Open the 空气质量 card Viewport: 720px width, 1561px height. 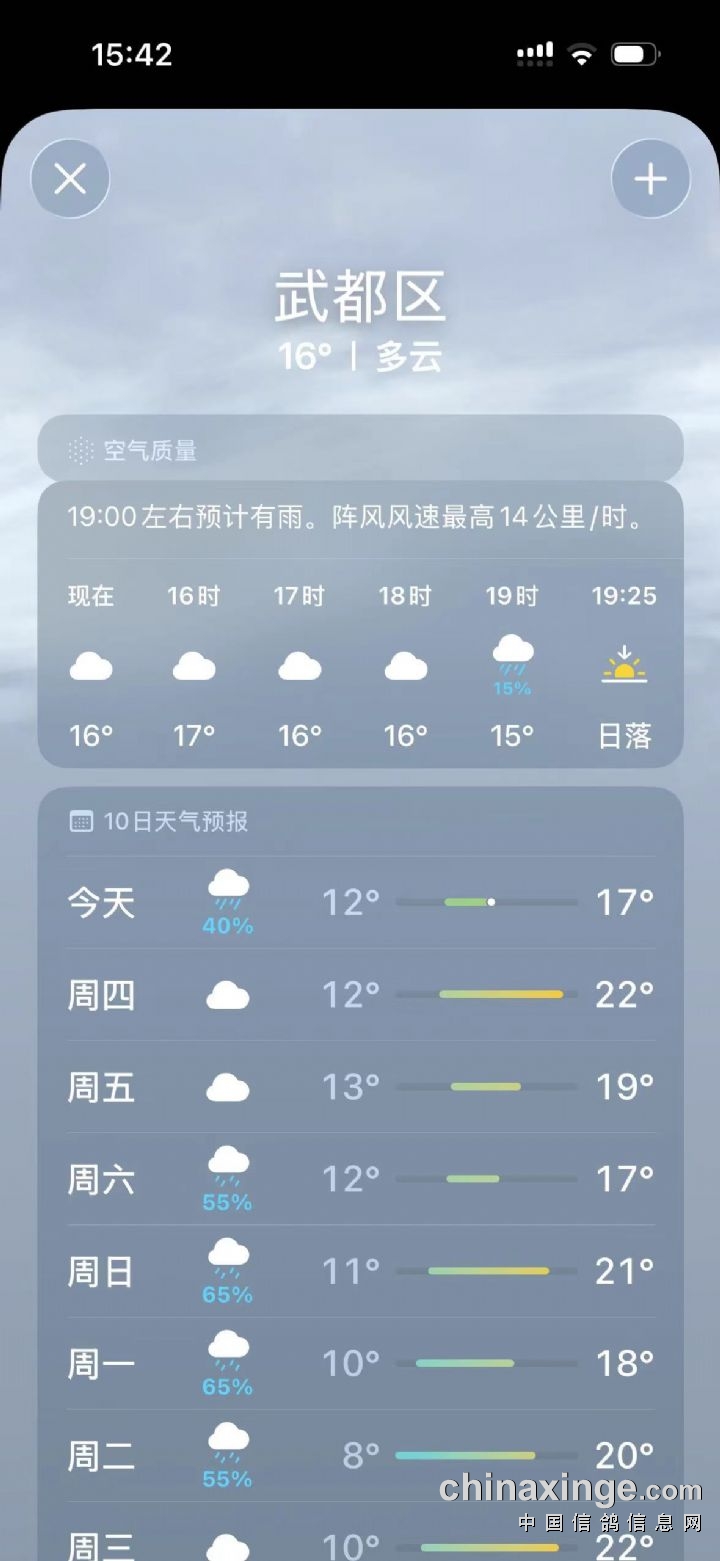(360, 450)
